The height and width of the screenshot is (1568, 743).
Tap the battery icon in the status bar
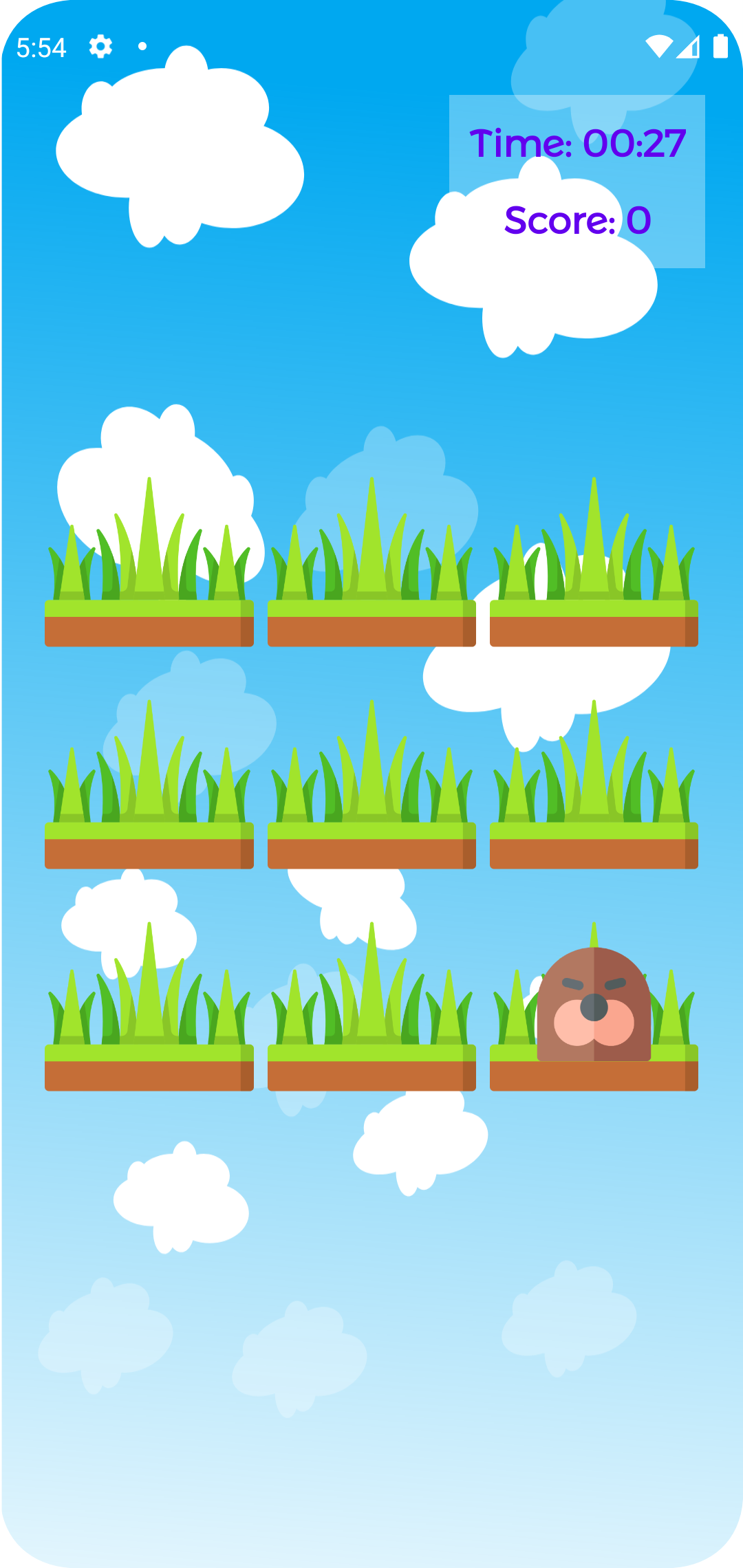pyautogui.click(x=722, y=45)
